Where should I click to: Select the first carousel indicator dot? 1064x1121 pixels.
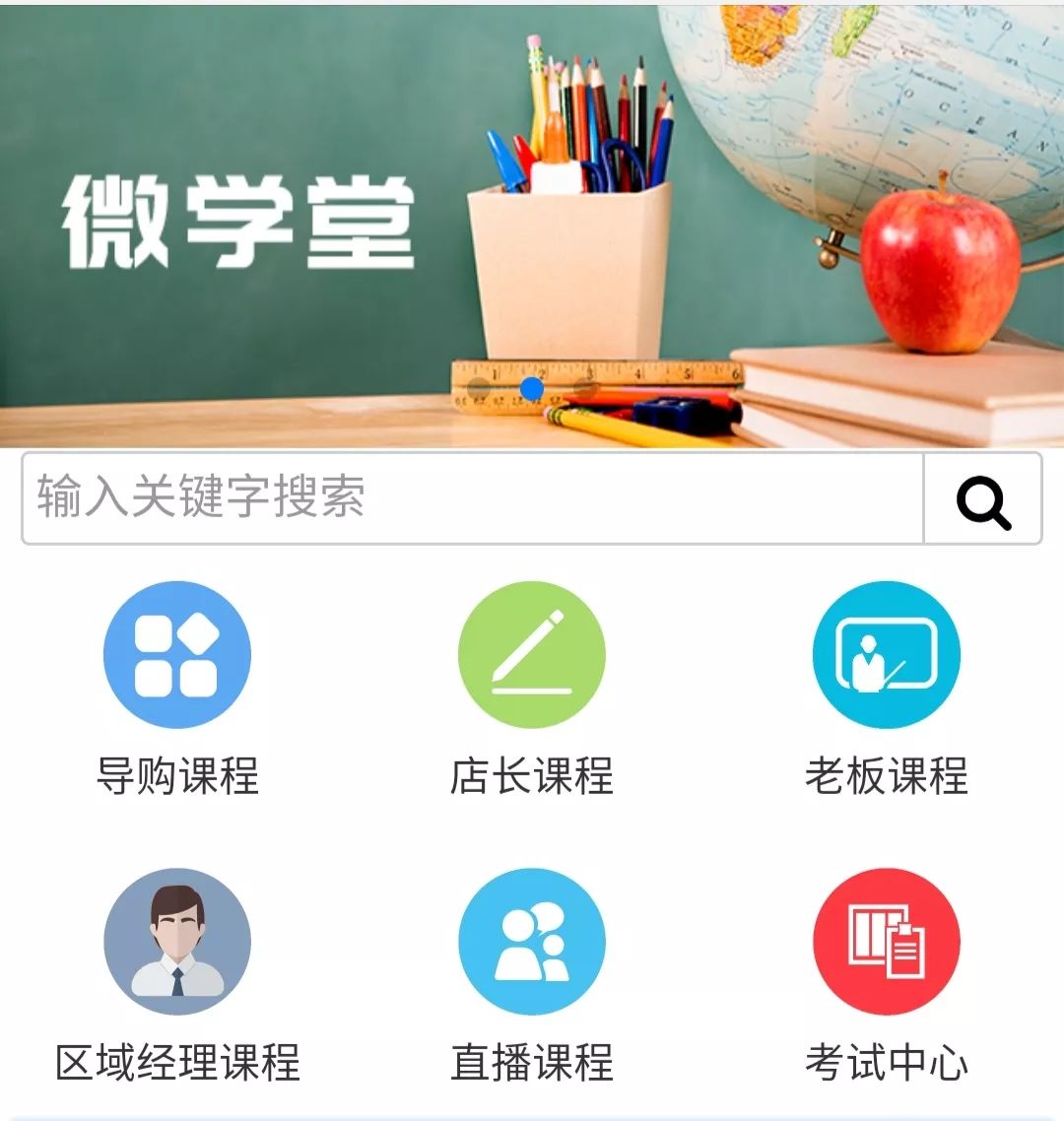pos(480,388)
